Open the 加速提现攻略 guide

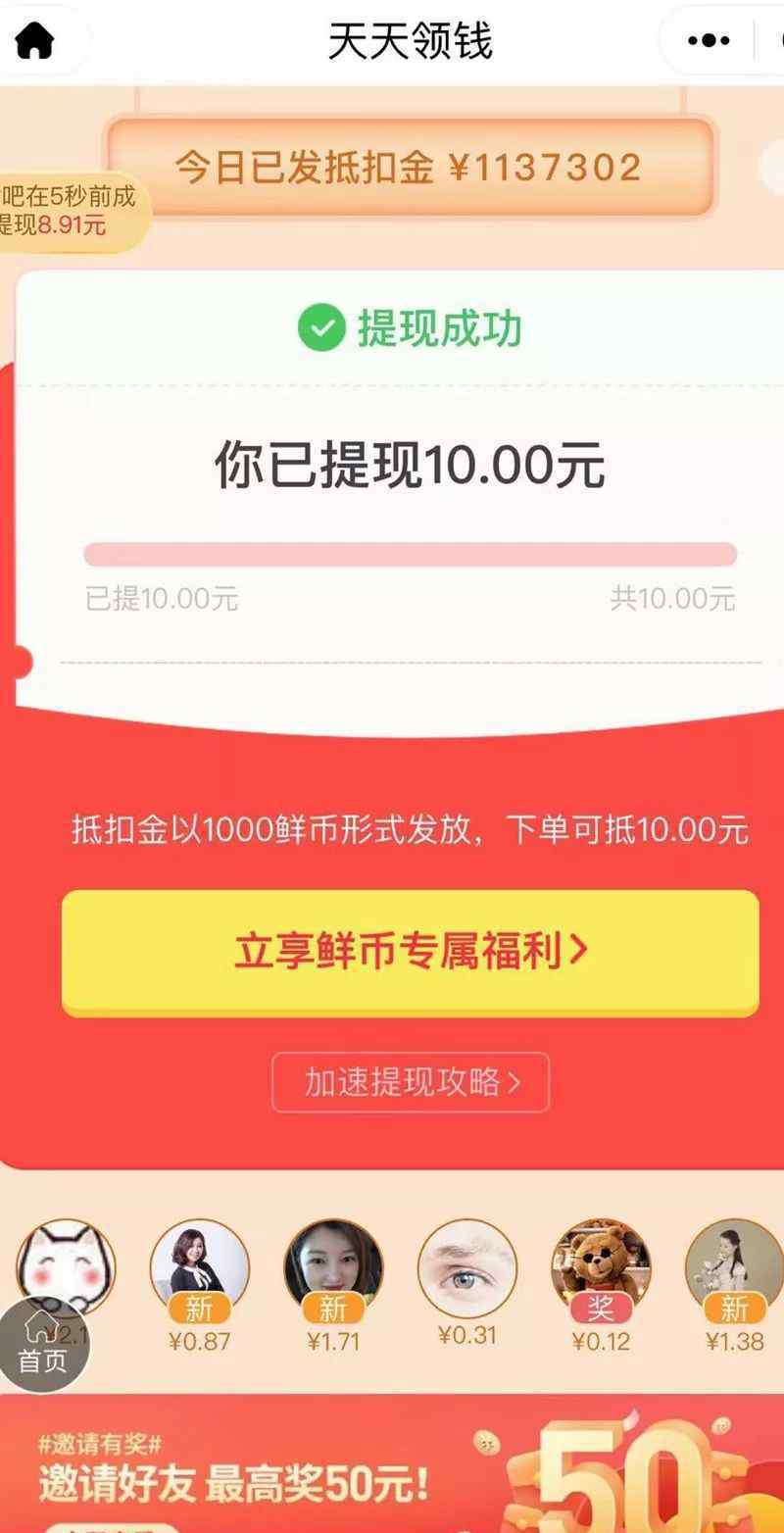coord(411,1082)
